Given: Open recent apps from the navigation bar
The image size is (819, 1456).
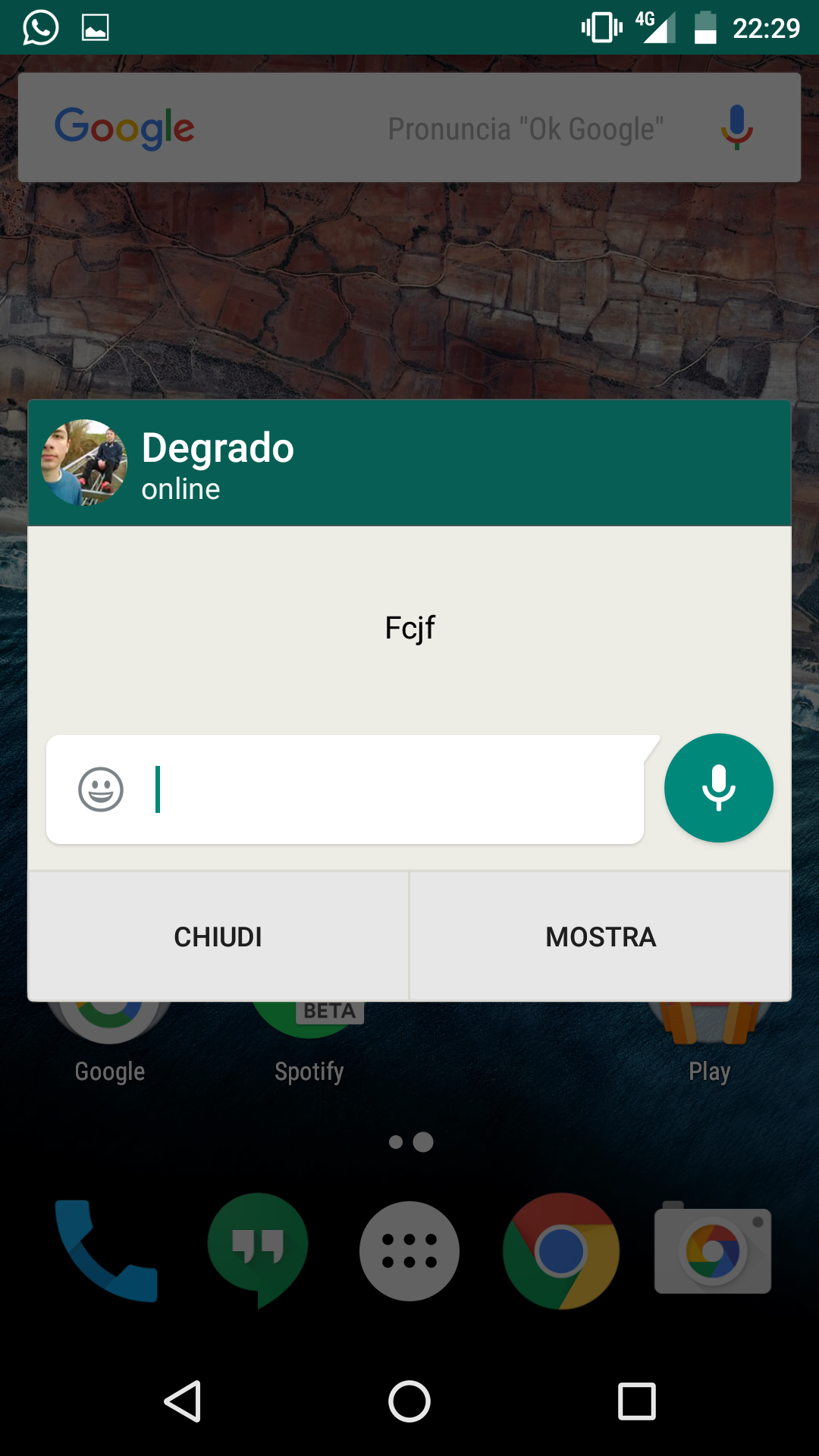Looking at the screenshot, I should [637, 1401].
